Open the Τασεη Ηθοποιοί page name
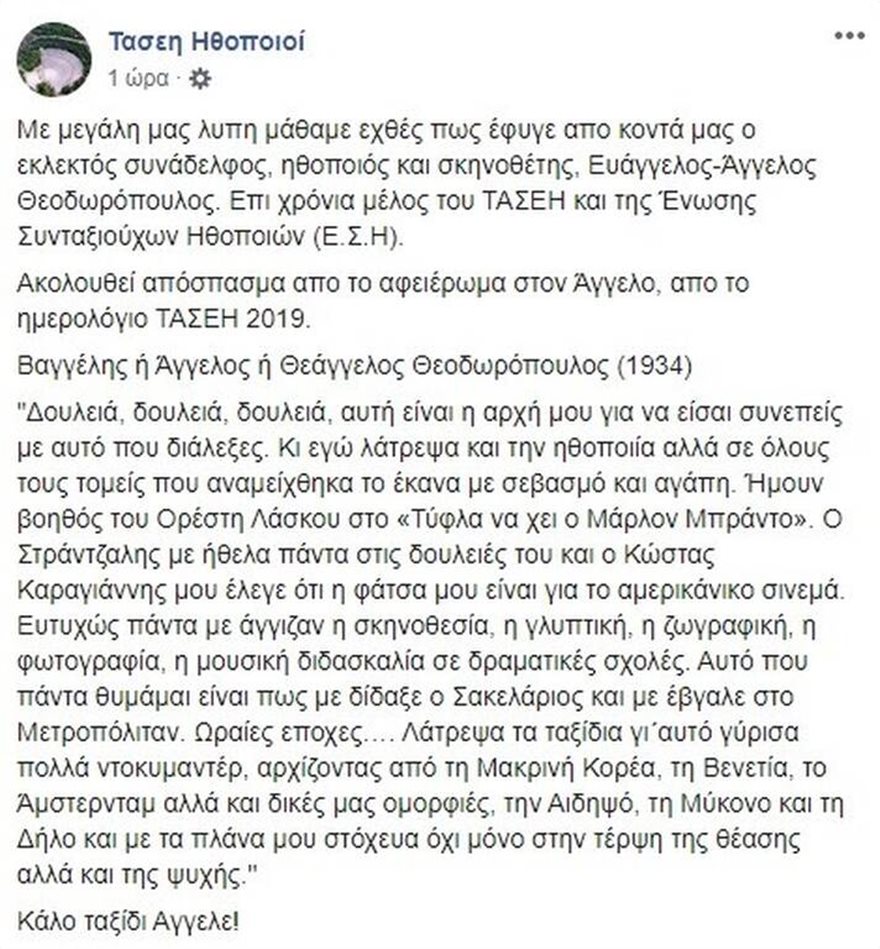This screenshot has width=880, height=949. [206, 42]
